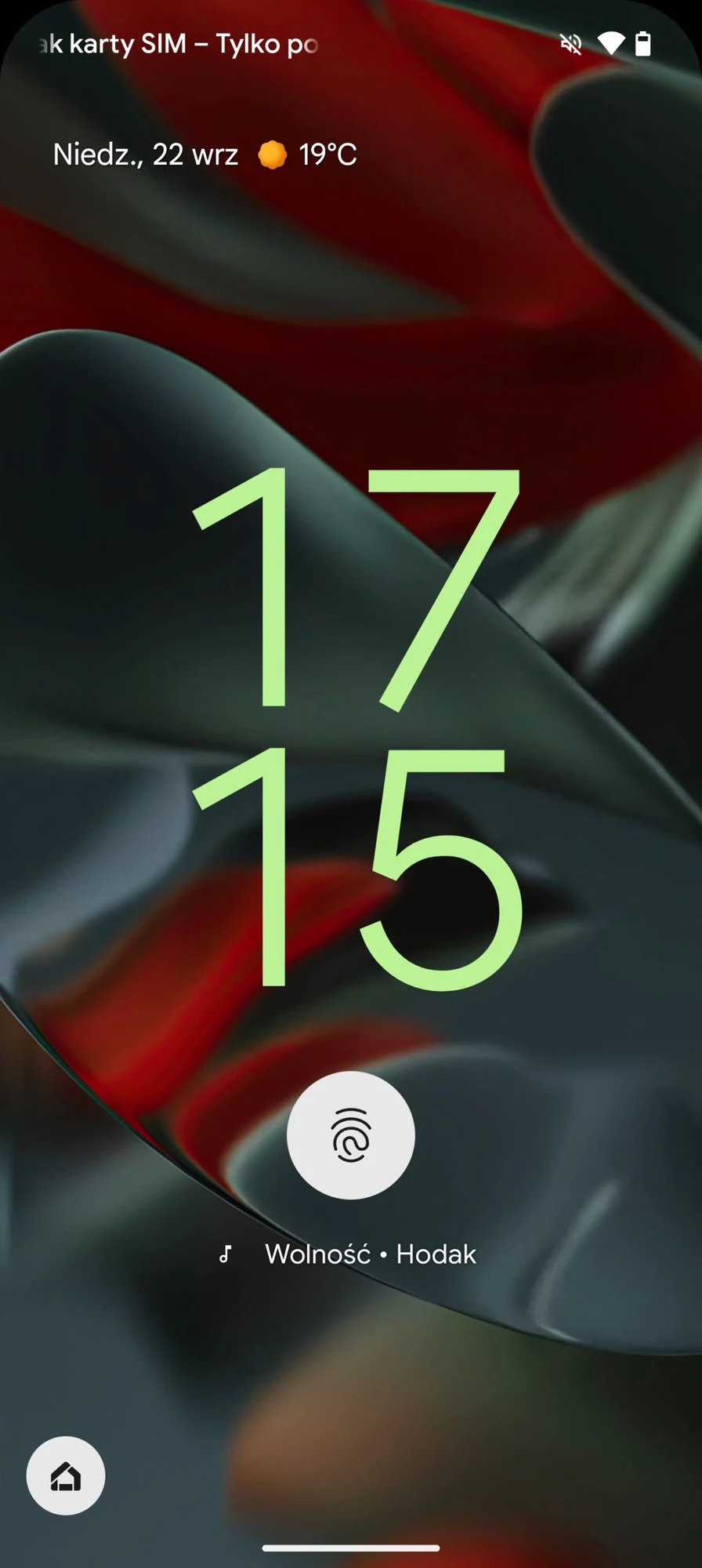
Task: Open the 19°C weather info
Action: pos(309,154)
